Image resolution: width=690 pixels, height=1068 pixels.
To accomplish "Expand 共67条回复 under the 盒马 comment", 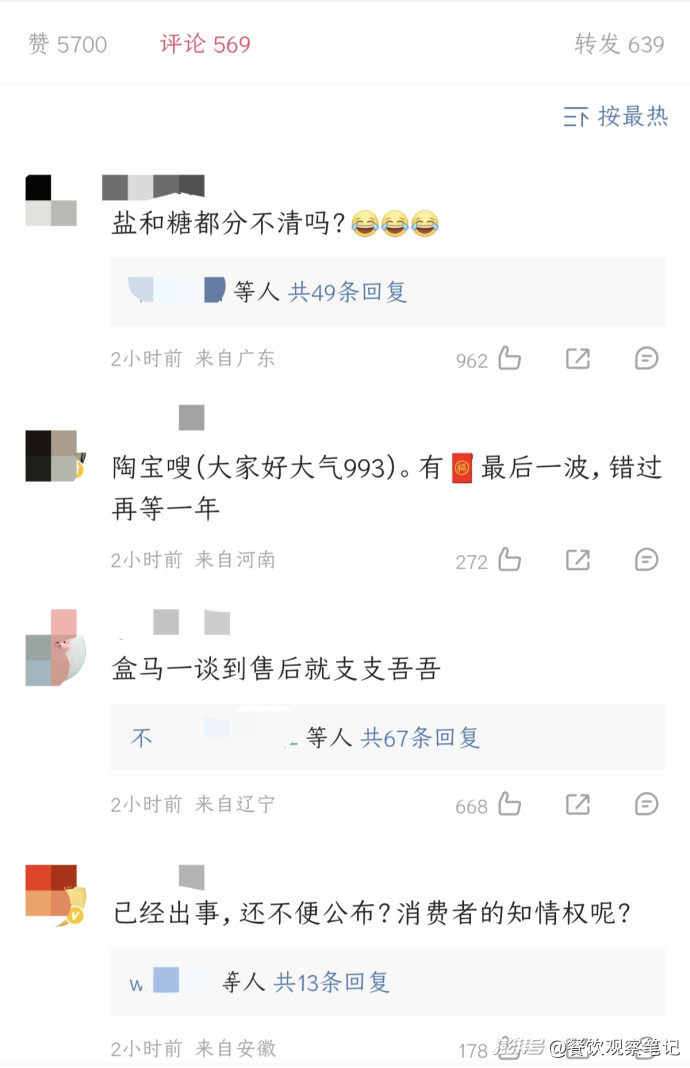I will coord(420,738).
